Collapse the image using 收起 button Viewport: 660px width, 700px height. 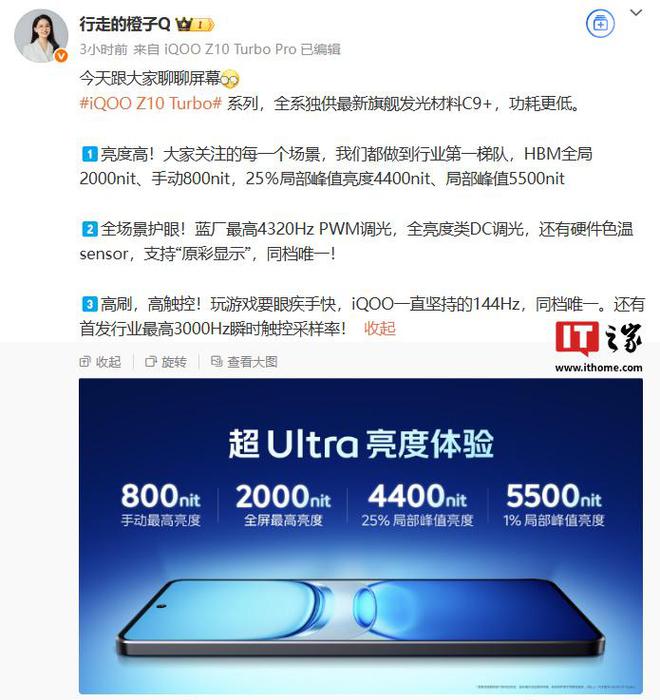pyautogui.click(x=100, y=361)
